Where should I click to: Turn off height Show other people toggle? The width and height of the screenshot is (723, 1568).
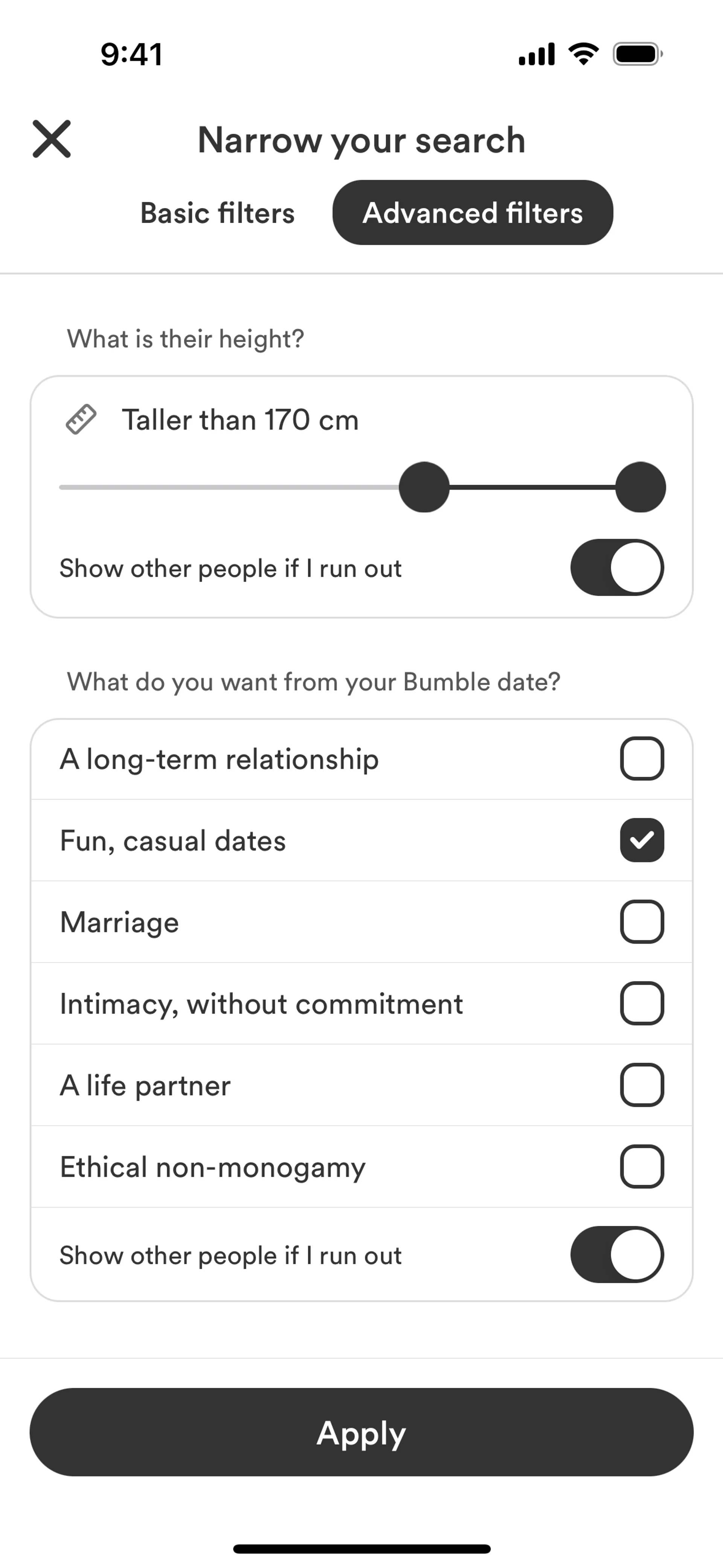click(616, 567)
